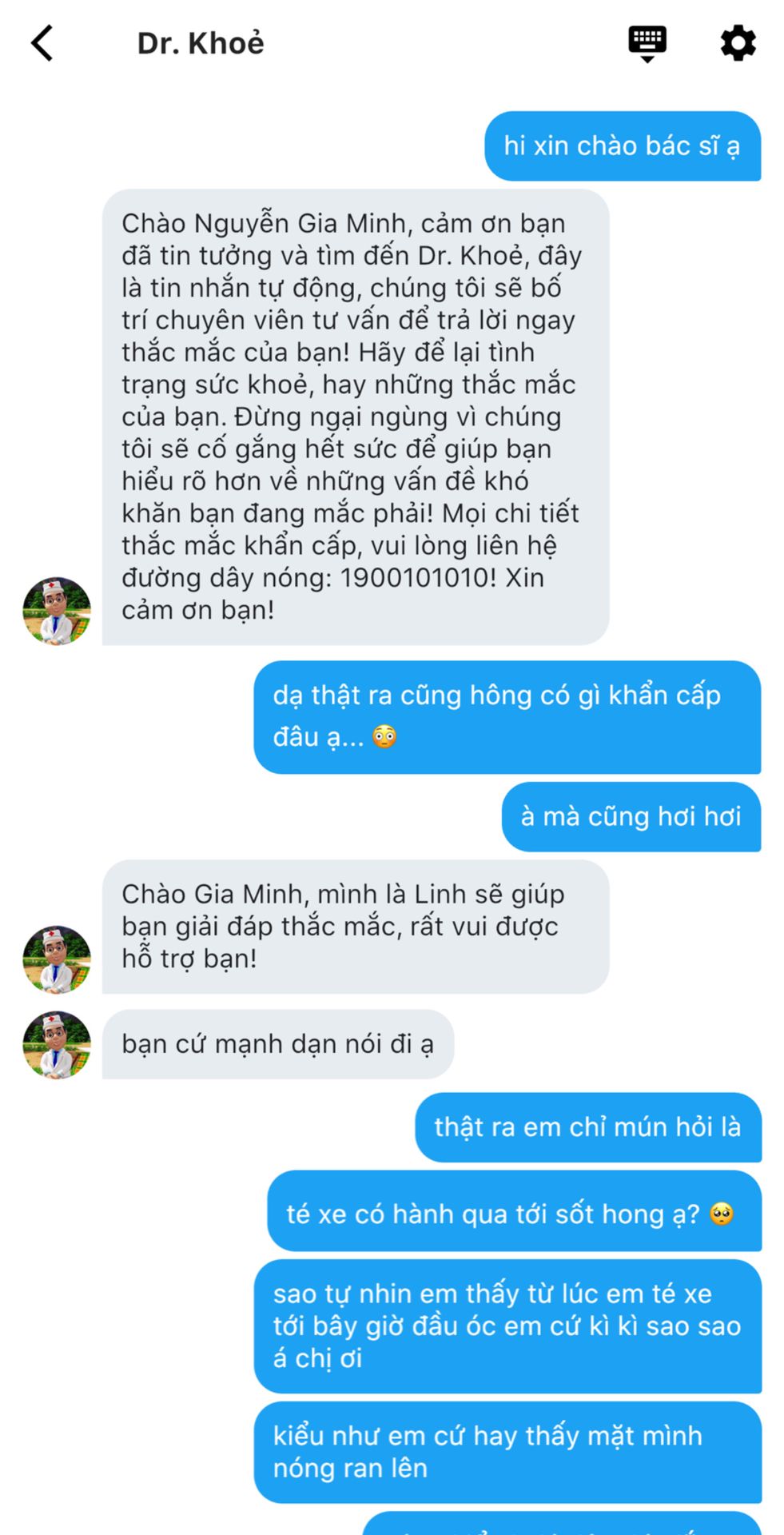Open chat settings gear
Viewport: 784px width, 1535px height.
pyautogui.click(x=738, y=42)
